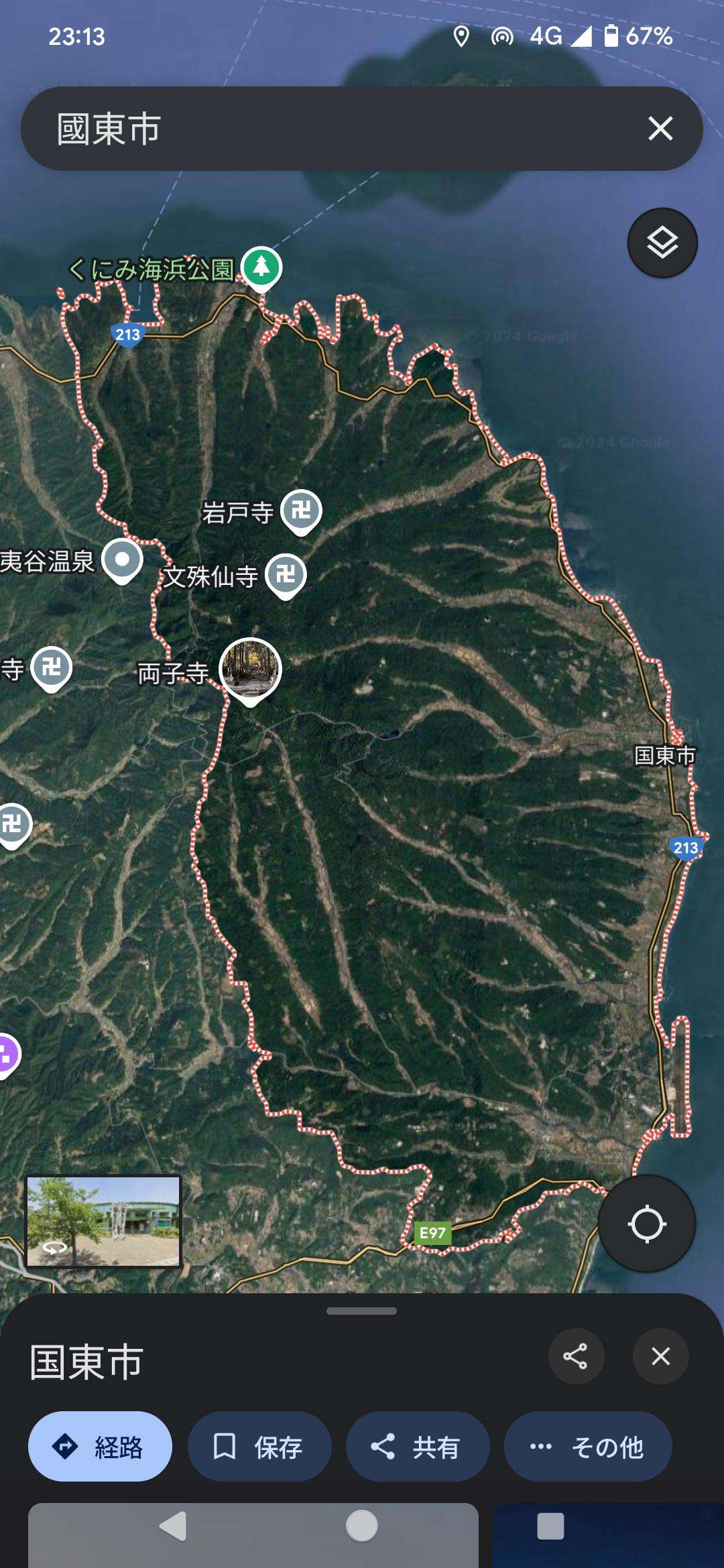Center the map on my location
This screenshot has width=724, height=1568.
[646, 1224]
